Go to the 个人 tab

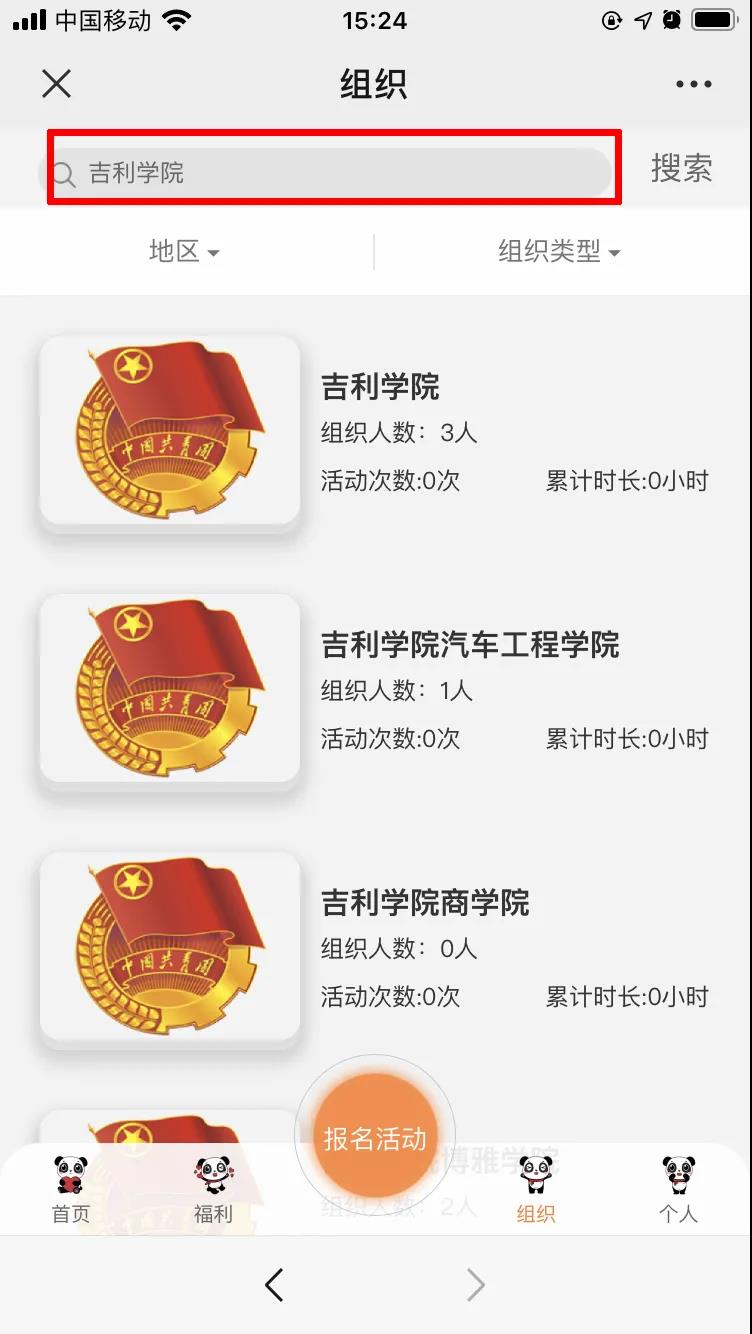(679, 1190)
